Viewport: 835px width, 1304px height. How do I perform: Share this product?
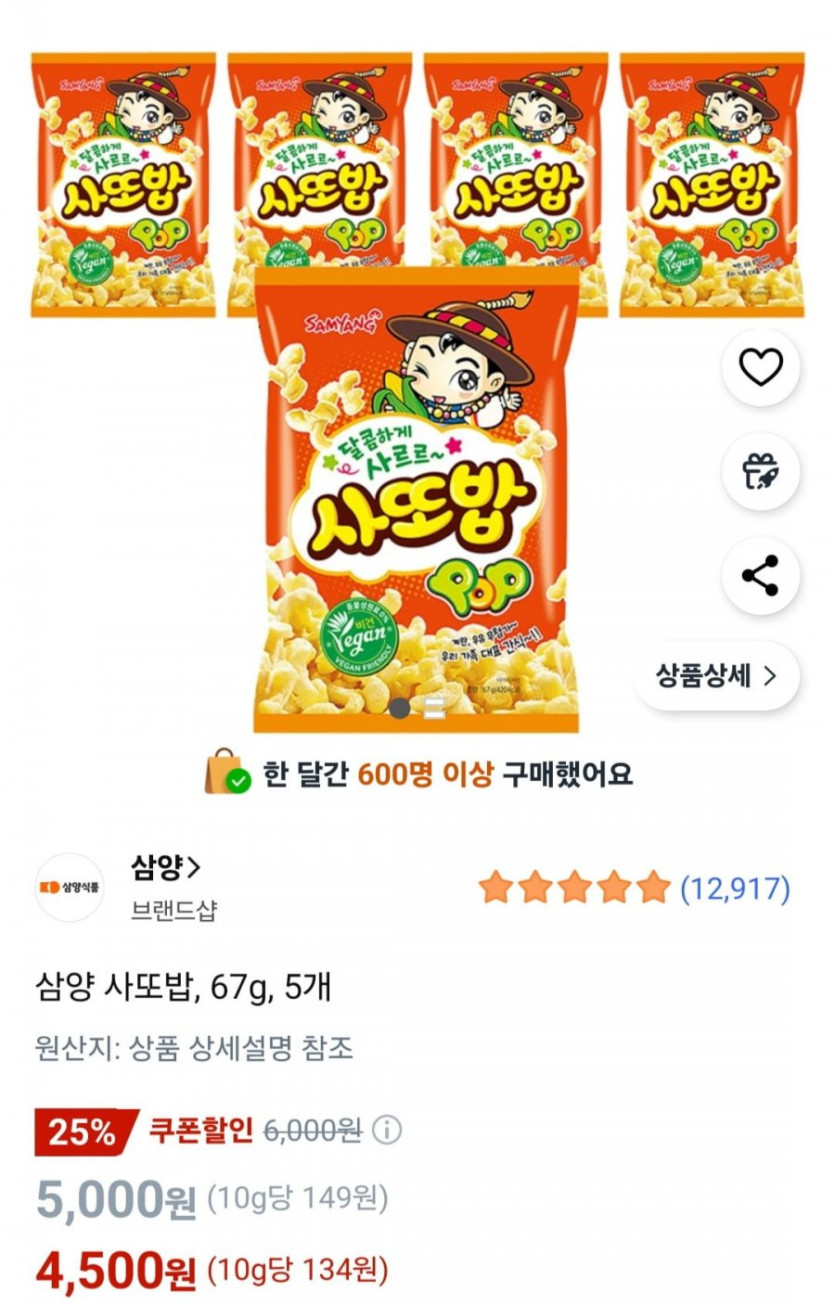click(x=761, y=576)
